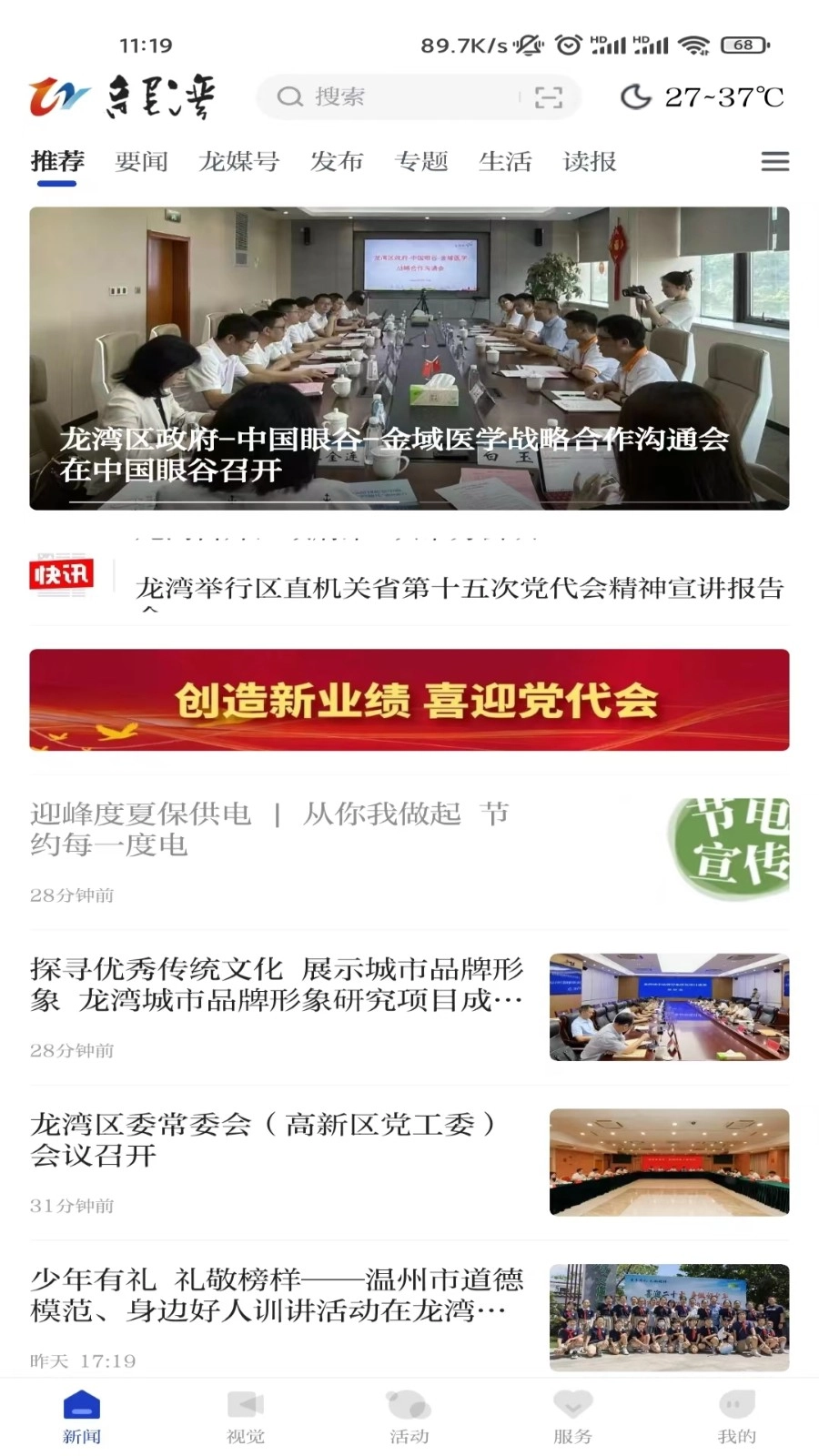Switch to the 要闻 tab
Image resolution: width=819 pixels, height=1456 pixels.
click(x=140, y=162)
